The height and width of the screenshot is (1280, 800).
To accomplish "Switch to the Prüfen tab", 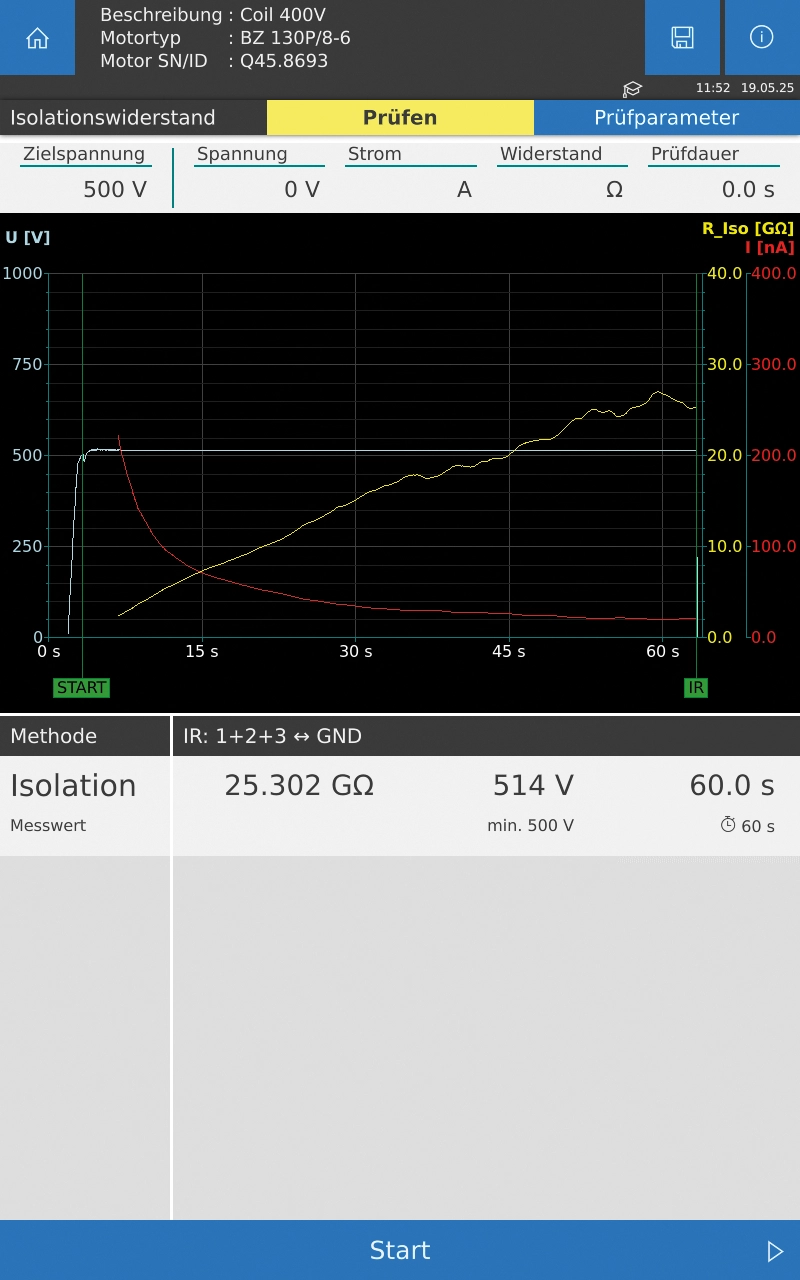I will (400, 118).
